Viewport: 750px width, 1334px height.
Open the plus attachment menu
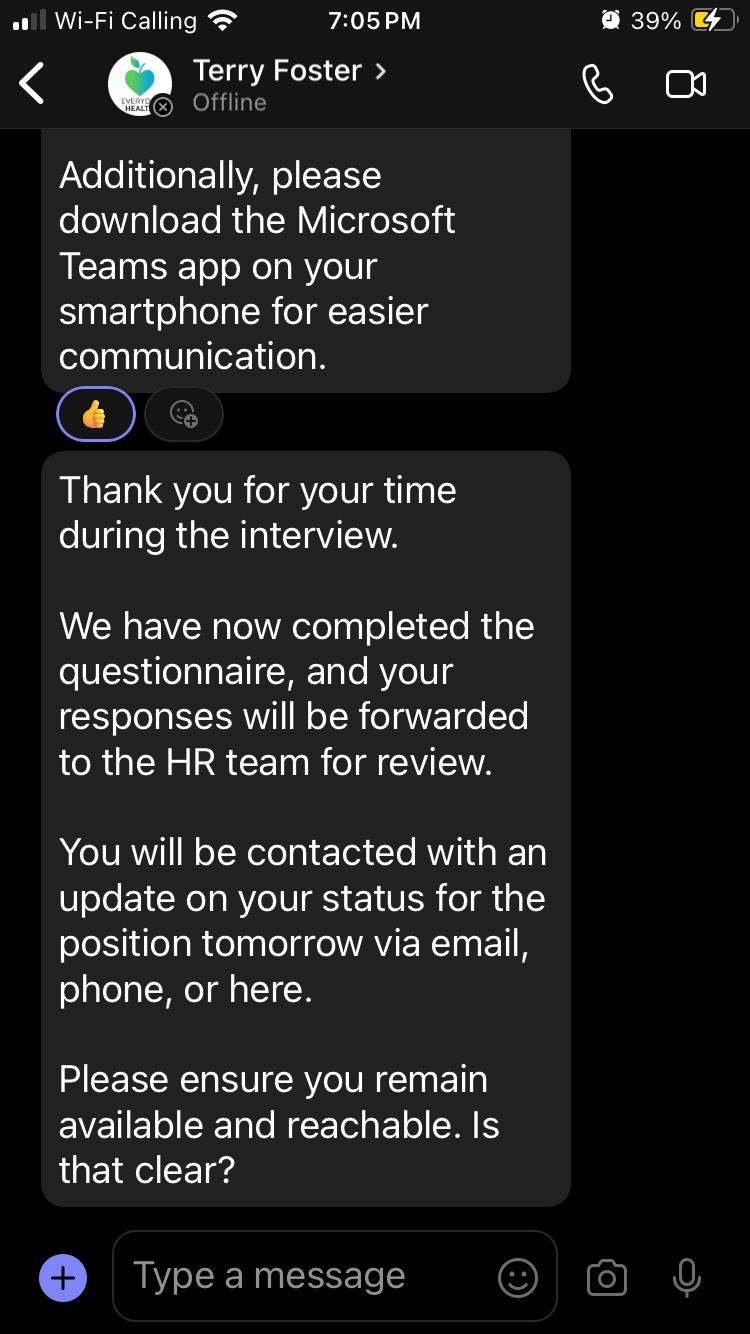63,1277
